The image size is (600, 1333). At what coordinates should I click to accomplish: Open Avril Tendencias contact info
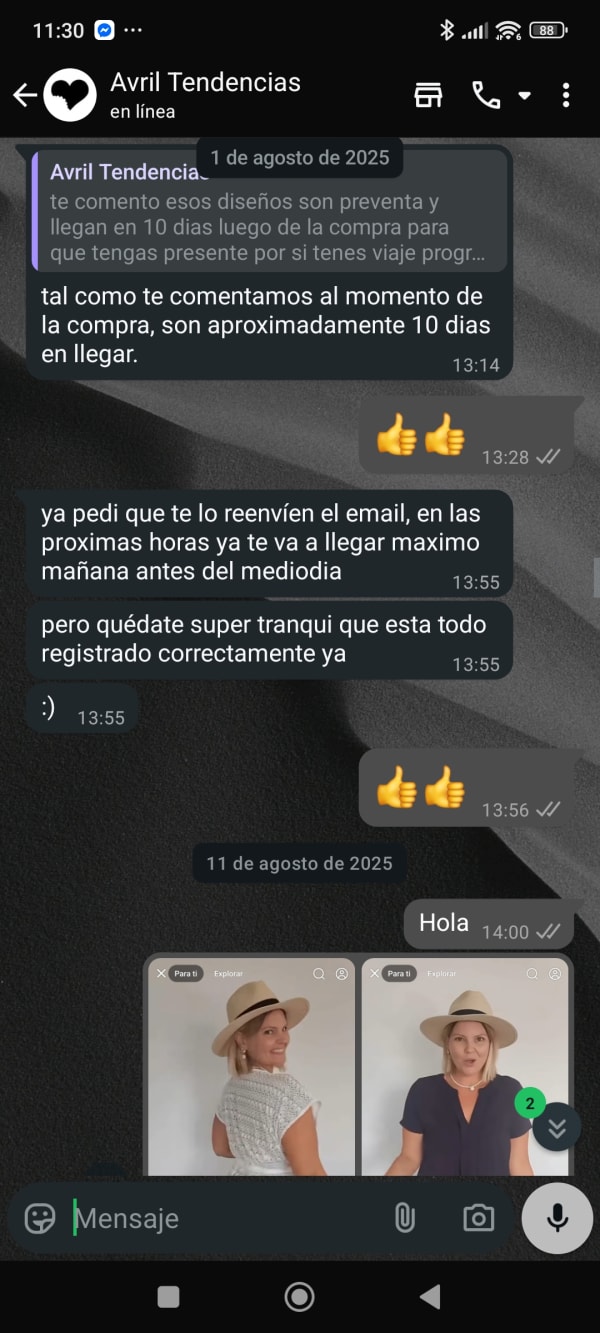(205, 95)
